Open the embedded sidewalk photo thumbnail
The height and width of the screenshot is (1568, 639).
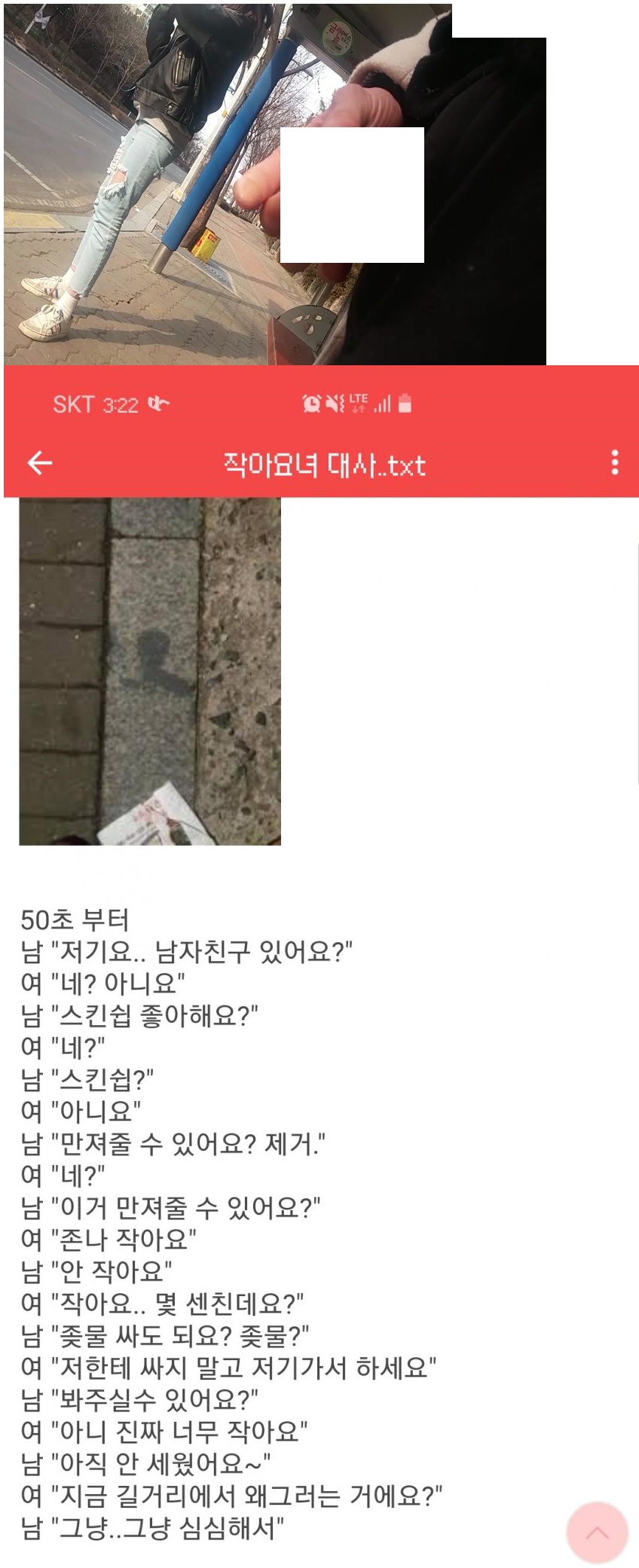(x=148, y=675)
